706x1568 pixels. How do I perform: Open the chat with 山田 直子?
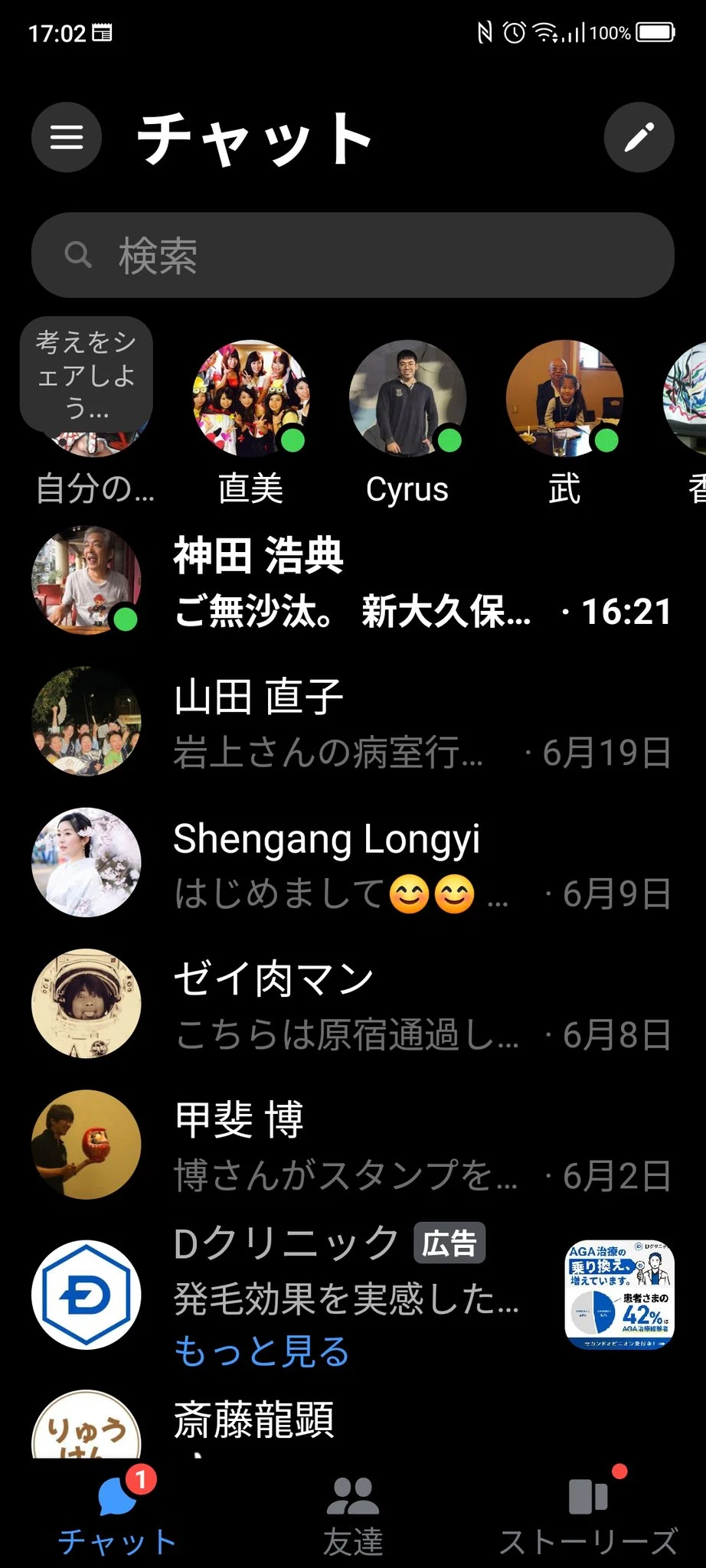tap(352, 722)
